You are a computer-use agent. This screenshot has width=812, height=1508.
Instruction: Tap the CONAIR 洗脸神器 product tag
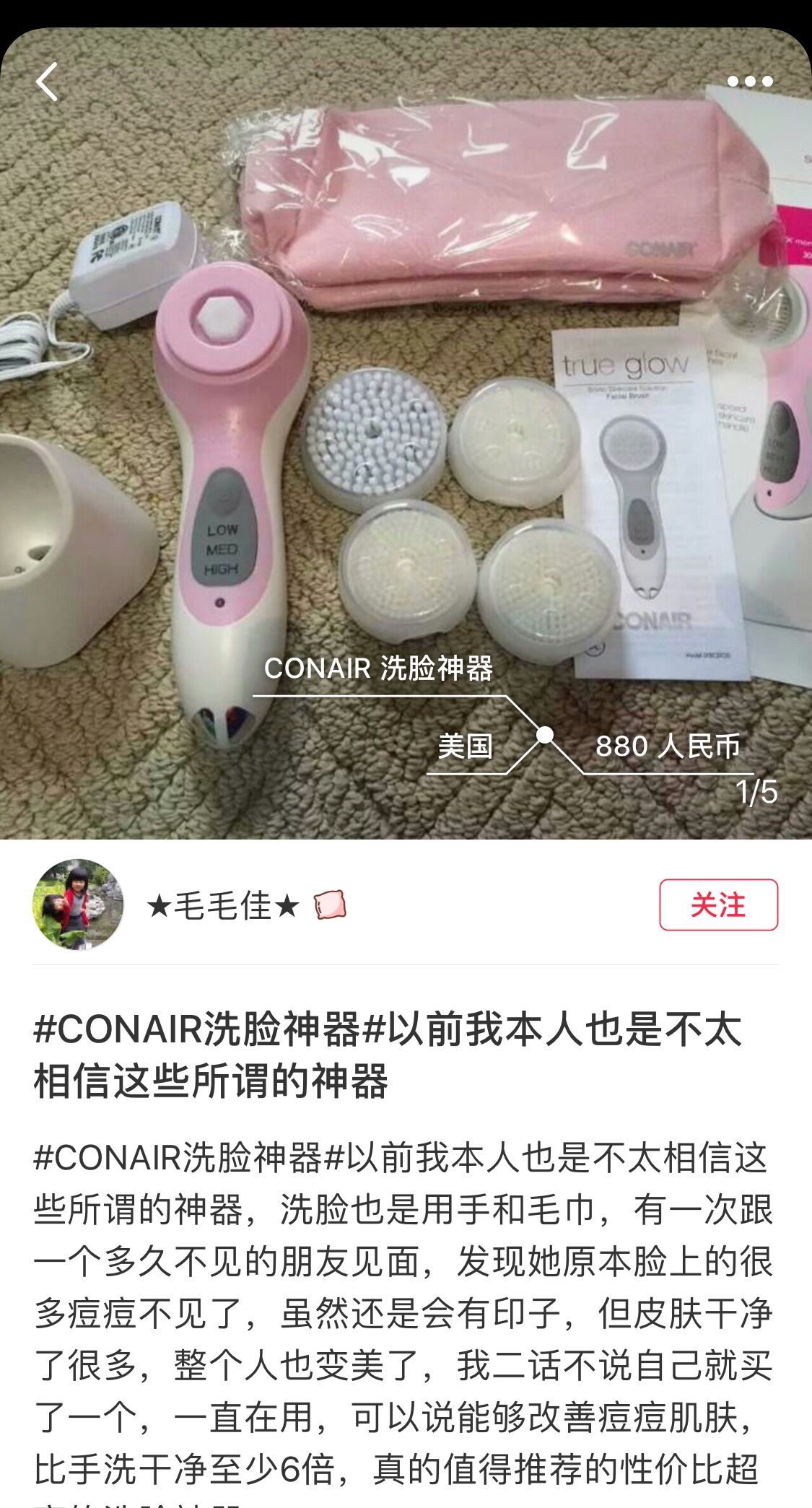378,668
